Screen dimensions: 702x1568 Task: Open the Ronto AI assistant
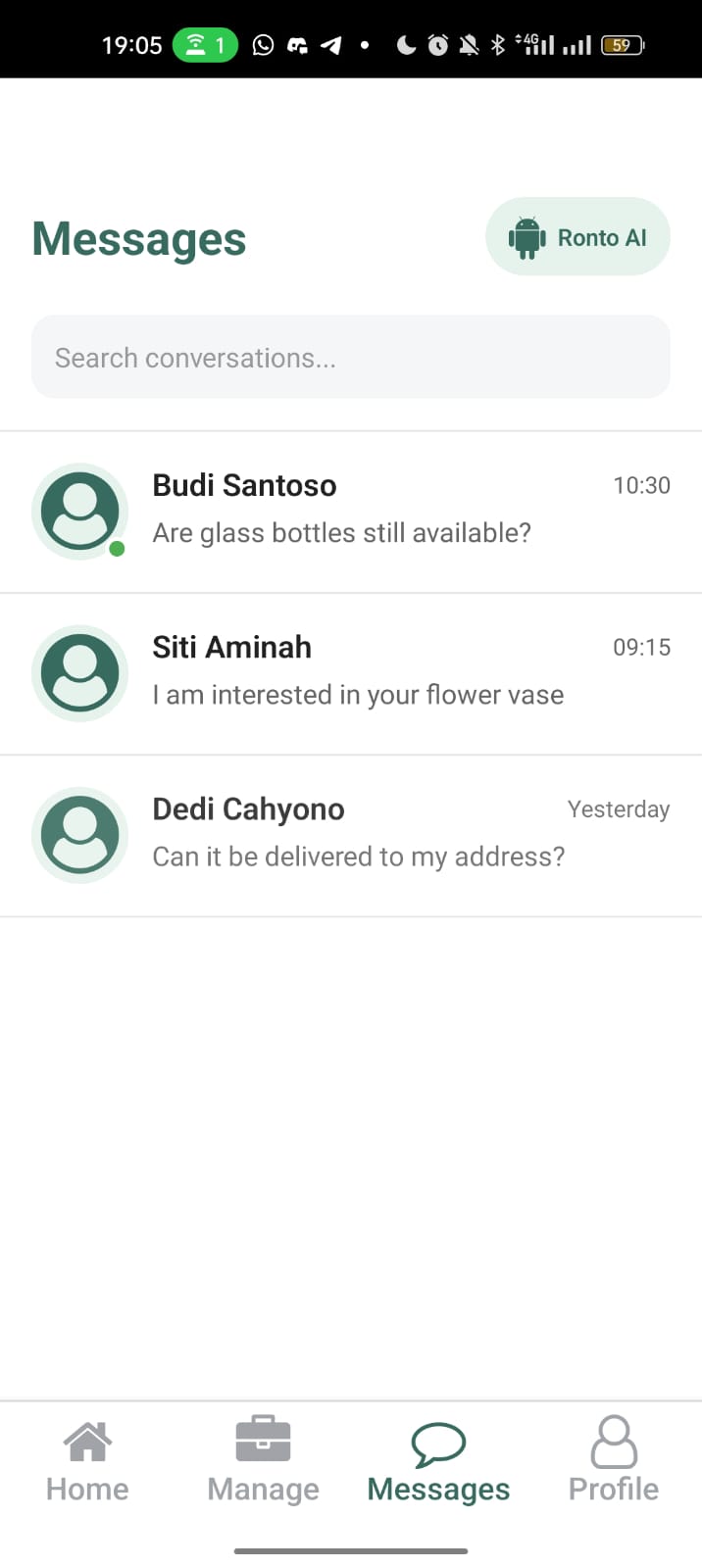point(577,237)
